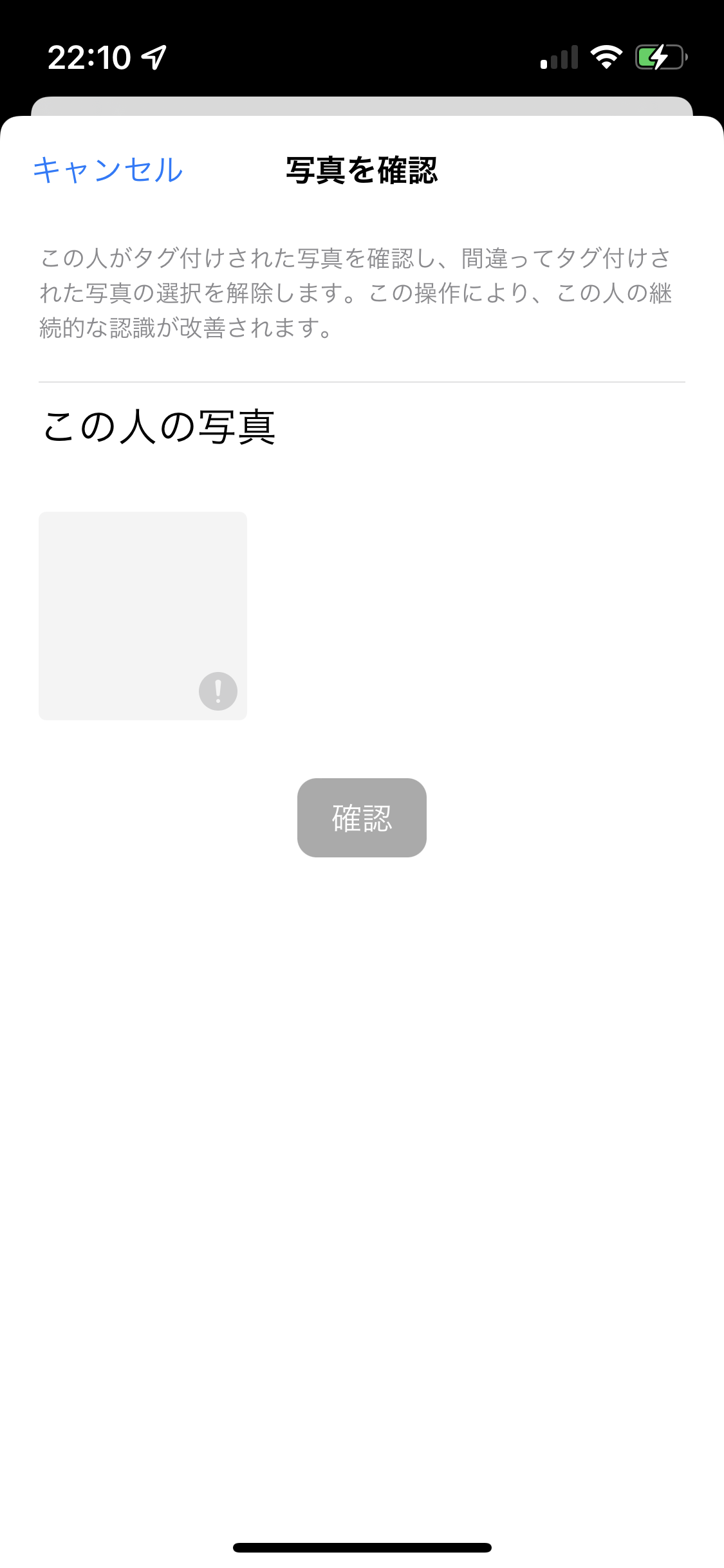Image resolution: width=724 pixels, height=1568 pixels.
Task: Tap the 確認 confirm button
Action: pyautogui.click(x=362, y=817)
